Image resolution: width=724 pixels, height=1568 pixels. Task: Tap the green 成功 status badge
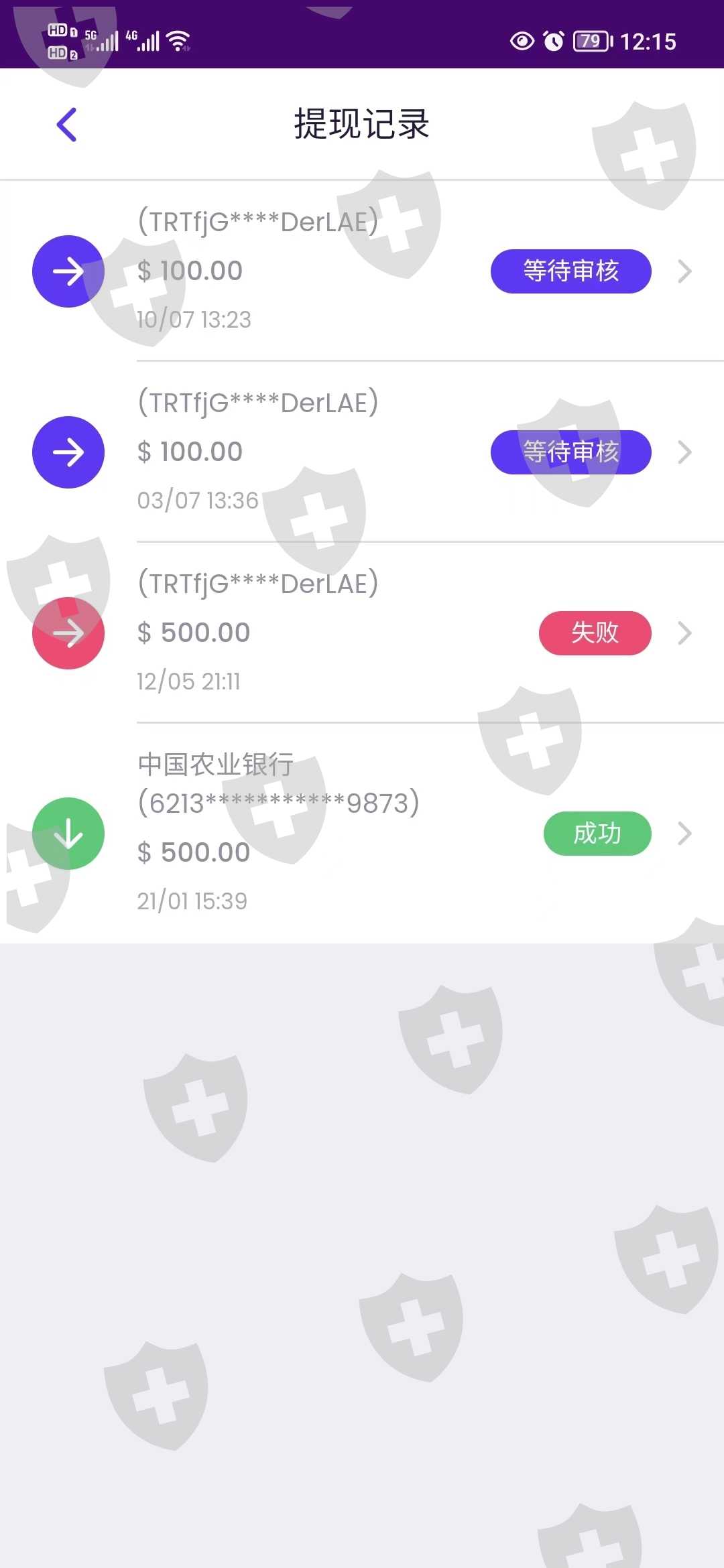coord(597,834)
